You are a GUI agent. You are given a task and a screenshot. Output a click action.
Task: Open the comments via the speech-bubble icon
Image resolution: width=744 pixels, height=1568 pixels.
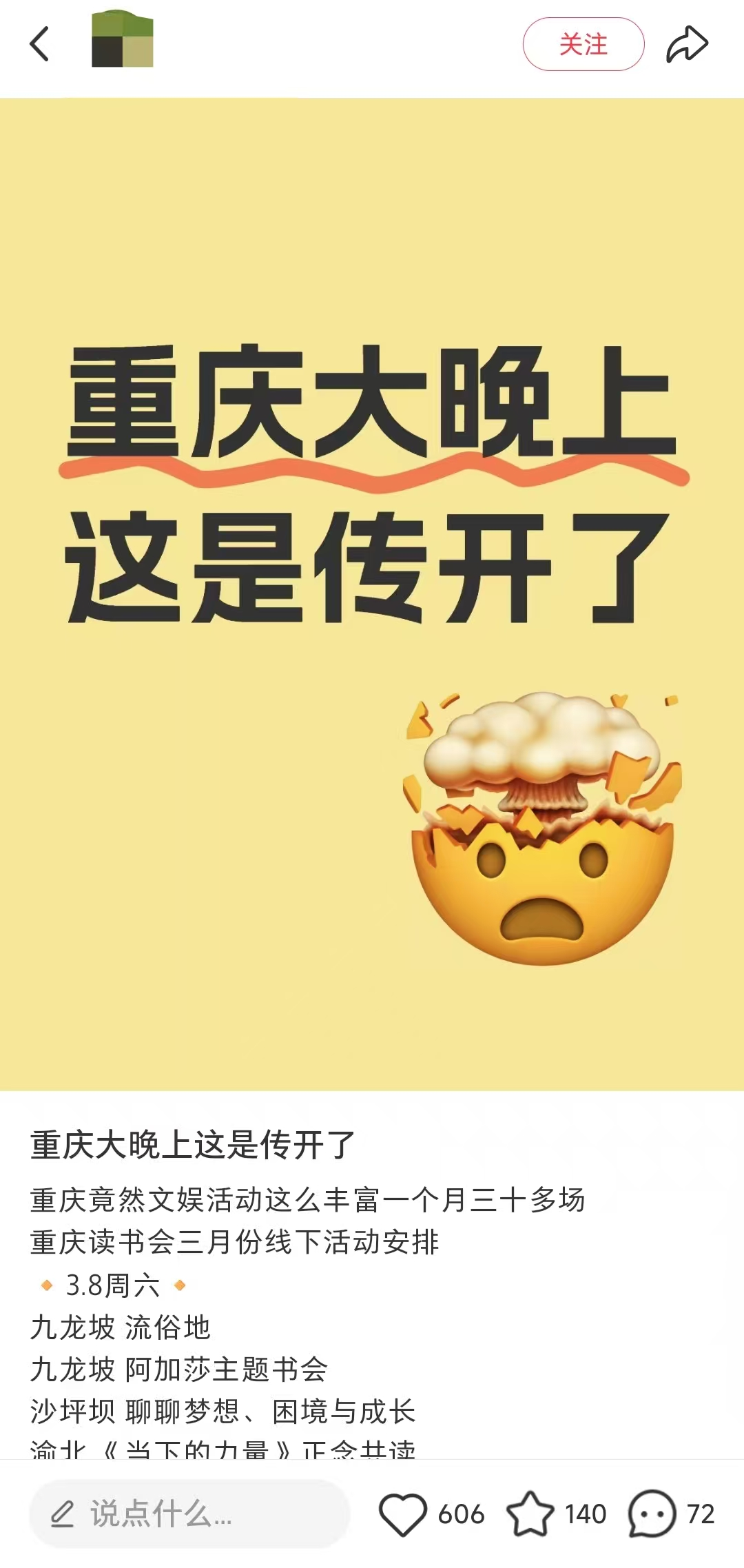click(652, 1514)
